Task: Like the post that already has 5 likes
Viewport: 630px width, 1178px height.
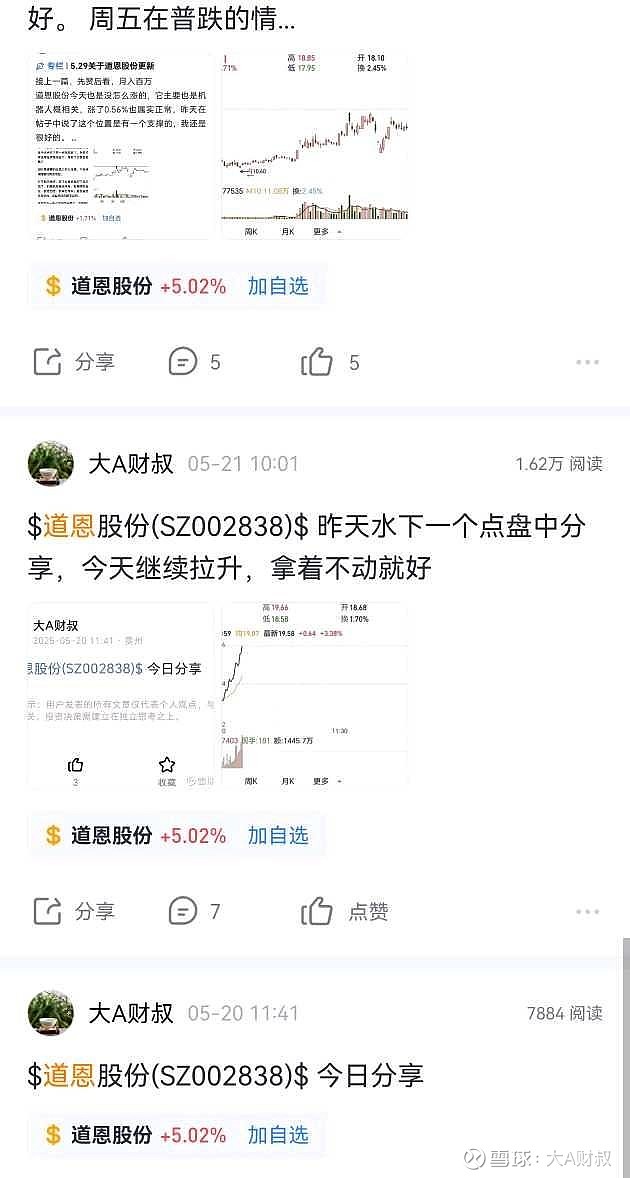Action: (330, 362)
